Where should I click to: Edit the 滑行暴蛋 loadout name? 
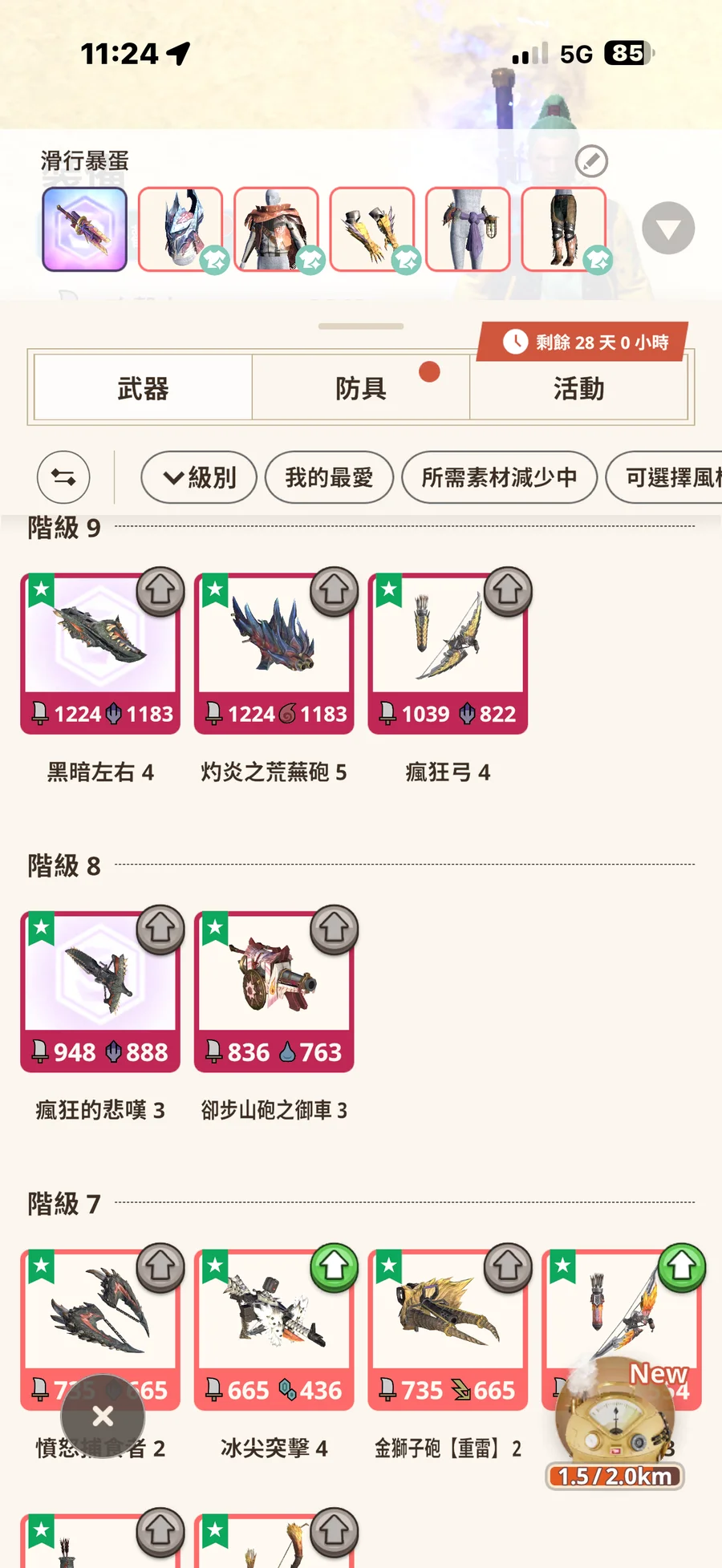(x=591, y=161)
